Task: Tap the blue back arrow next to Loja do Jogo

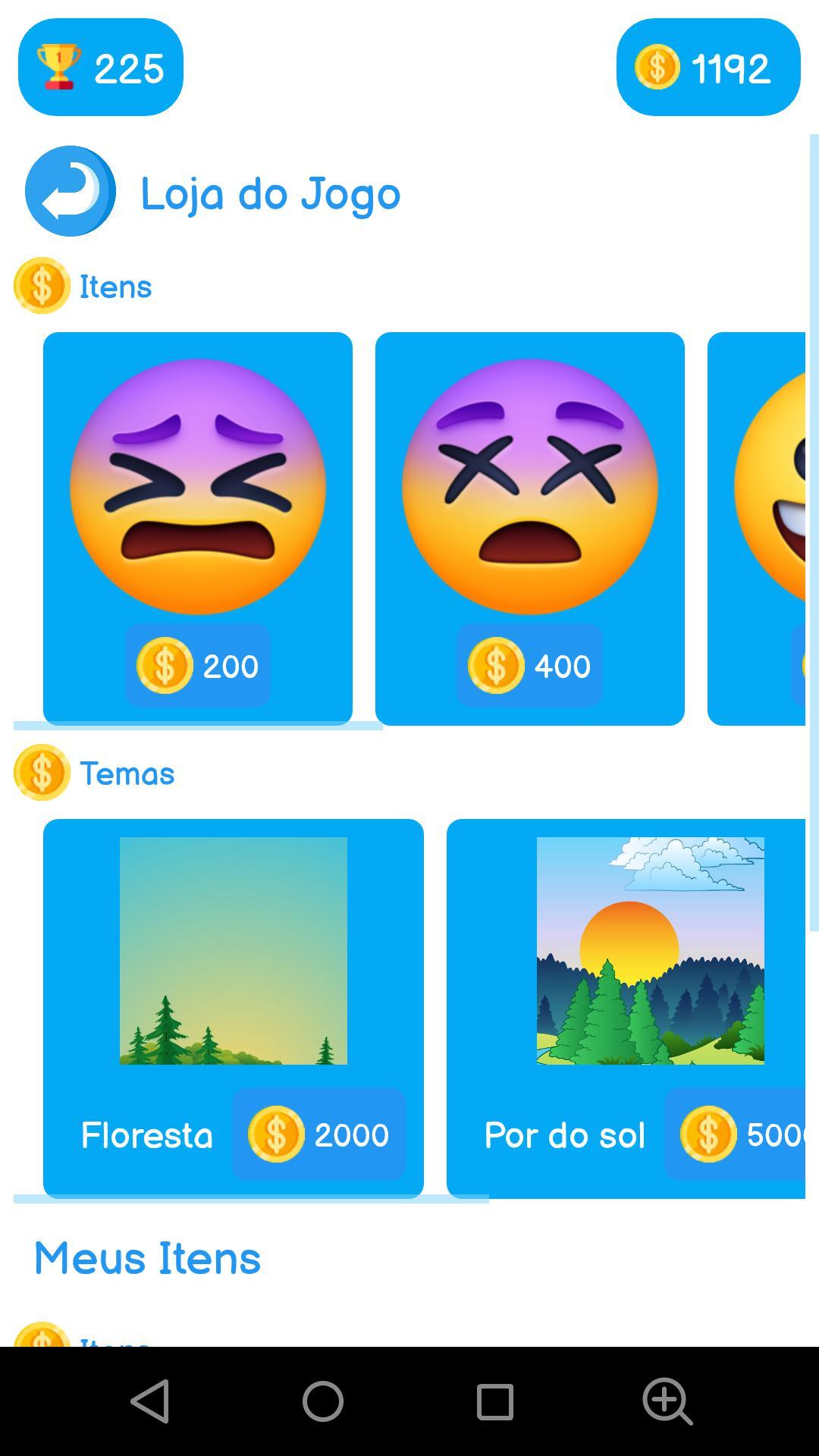Action: coord(69,191)
